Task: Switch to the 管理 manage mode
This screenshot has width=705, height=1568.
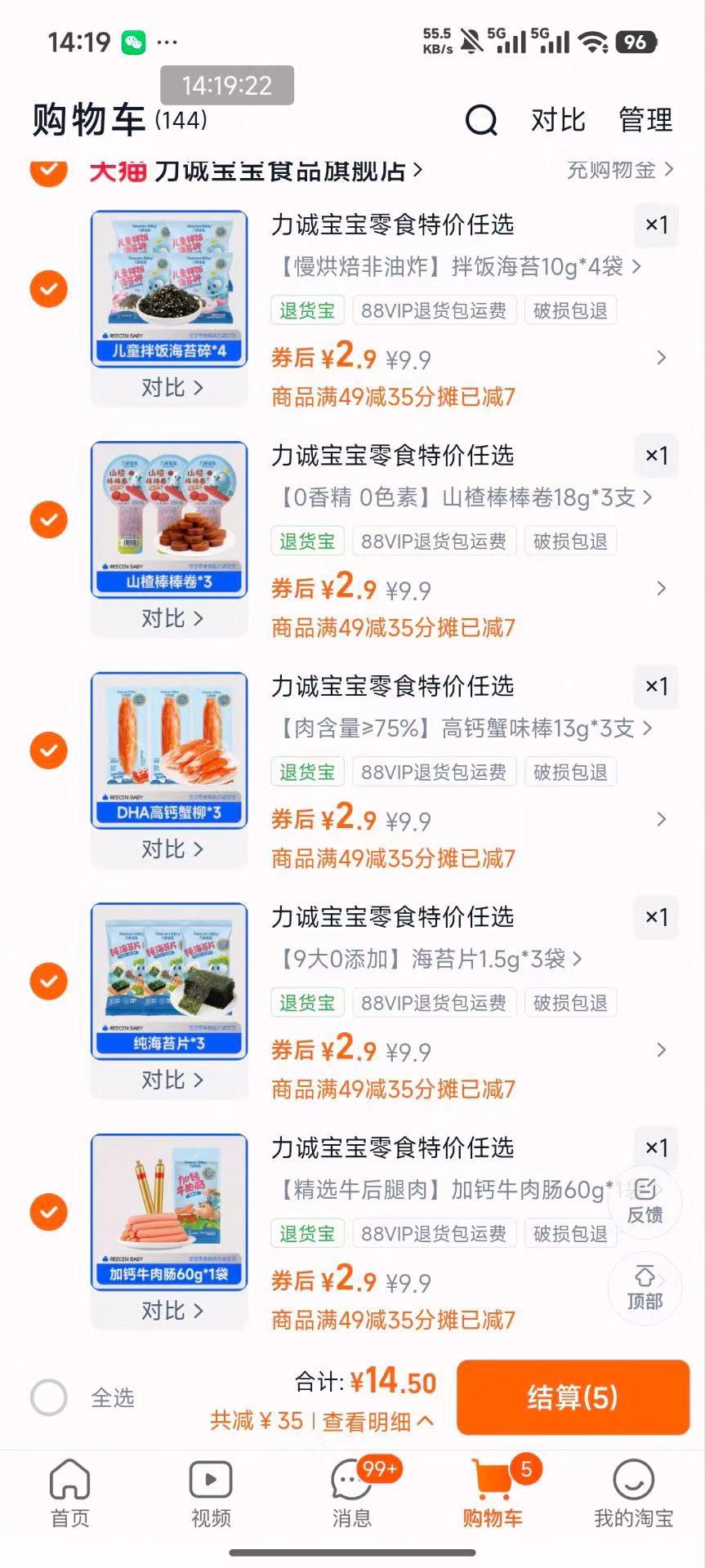Action: (x=644, y=120)
